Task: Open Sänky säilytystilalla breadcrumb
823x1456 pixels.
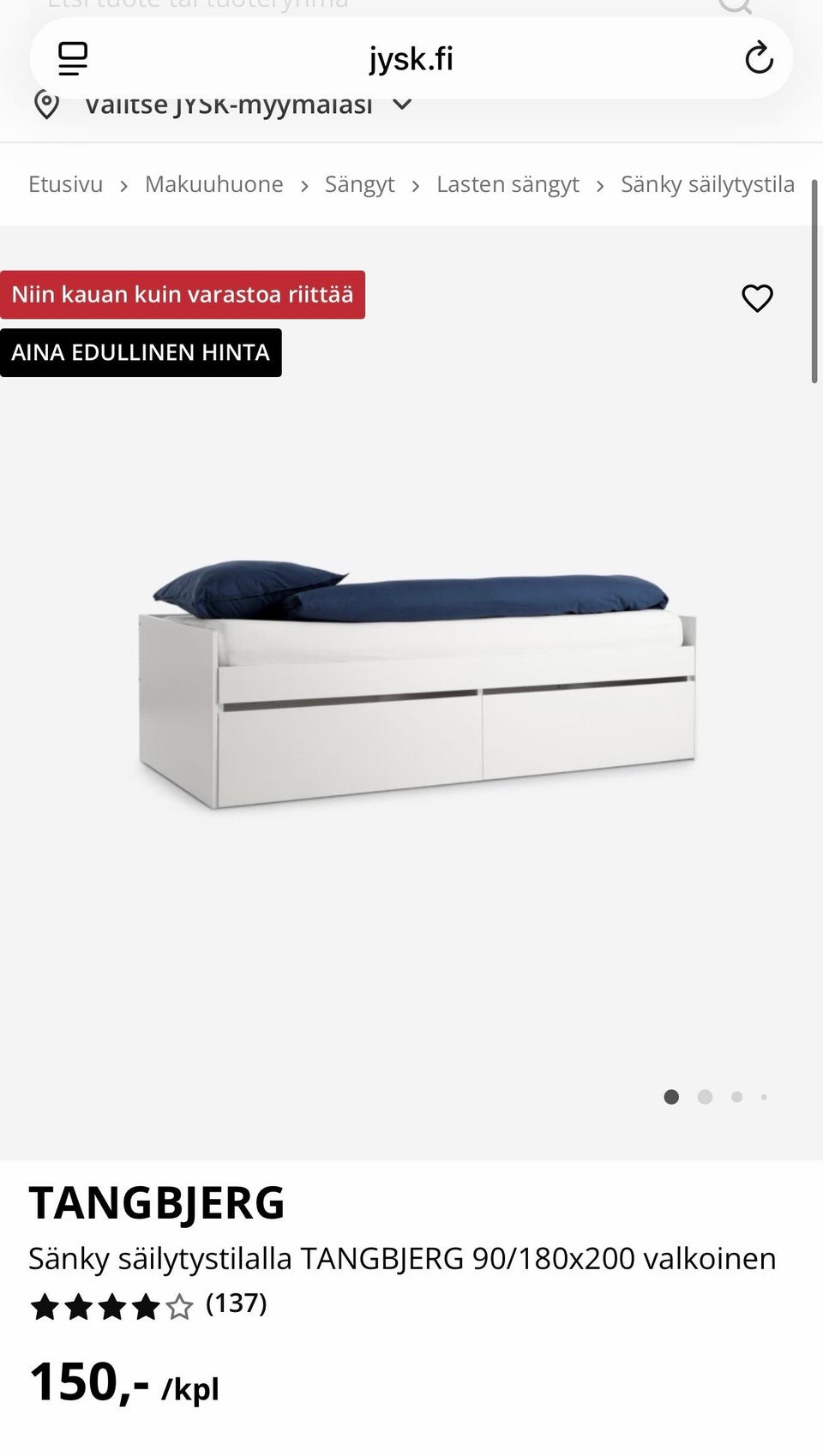Action: click(x=707, y=184)
